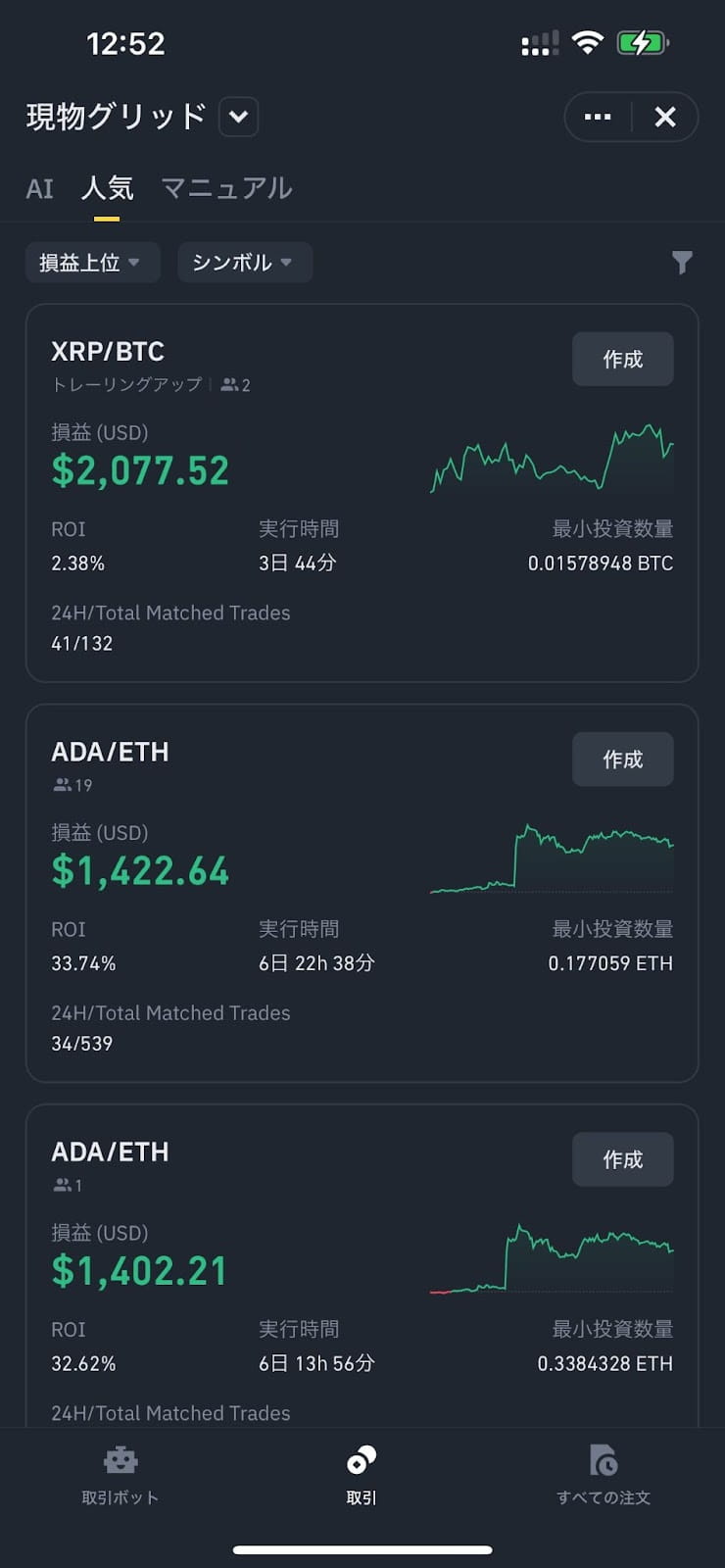Open the シンボル filter dropdown

pos(244,263)
